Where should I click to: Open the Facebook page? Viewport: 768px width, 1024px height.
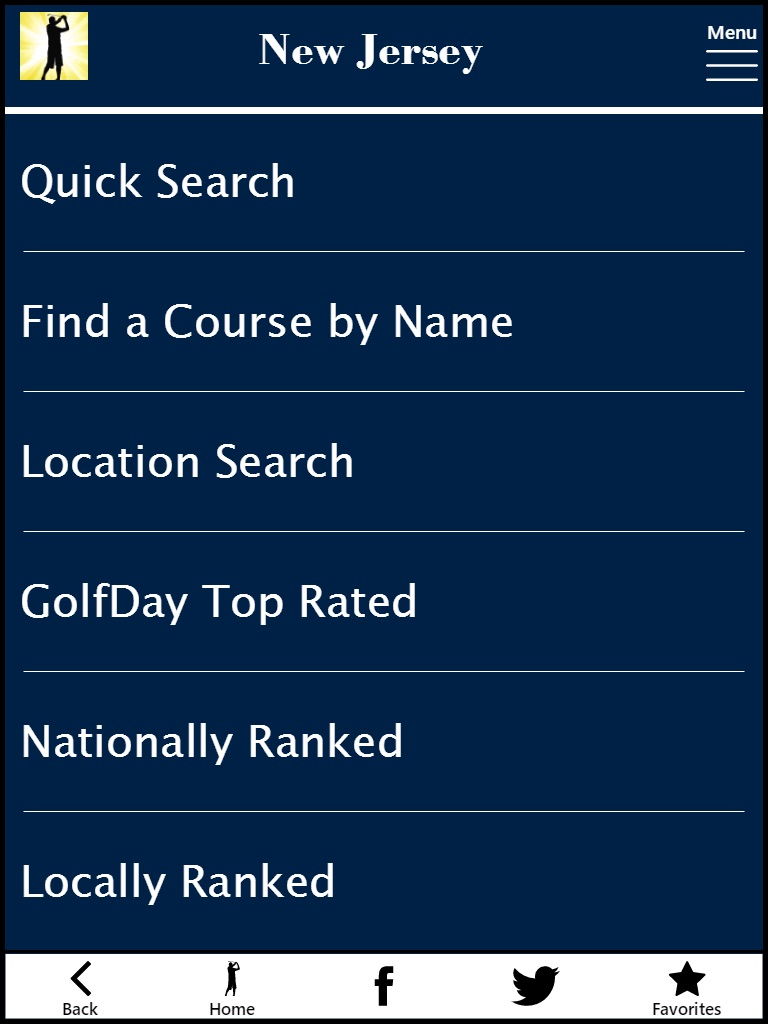pos(384,987)
